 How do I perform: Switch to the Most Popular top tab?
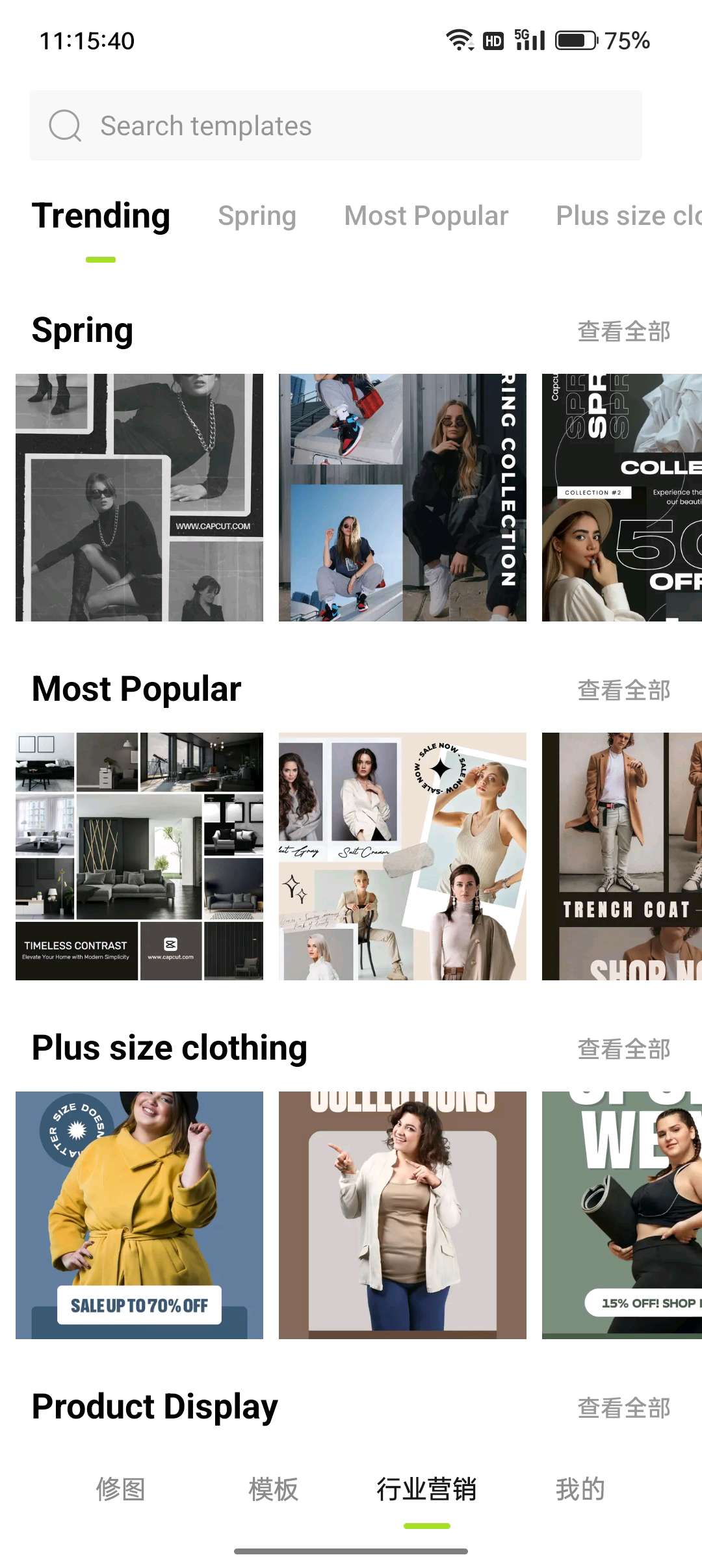[426, 216]
